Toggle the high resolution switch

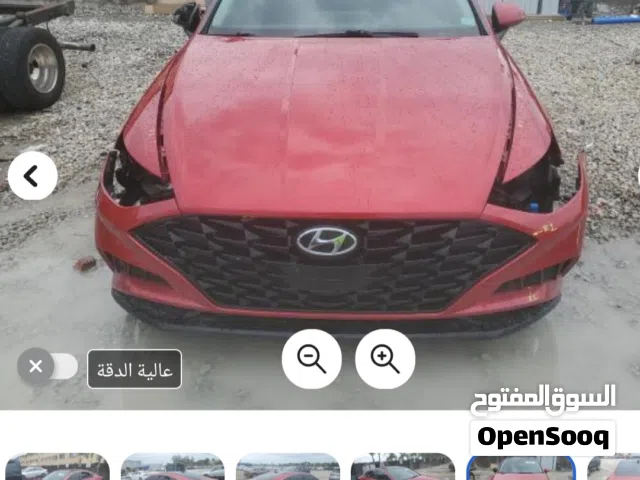48,367
